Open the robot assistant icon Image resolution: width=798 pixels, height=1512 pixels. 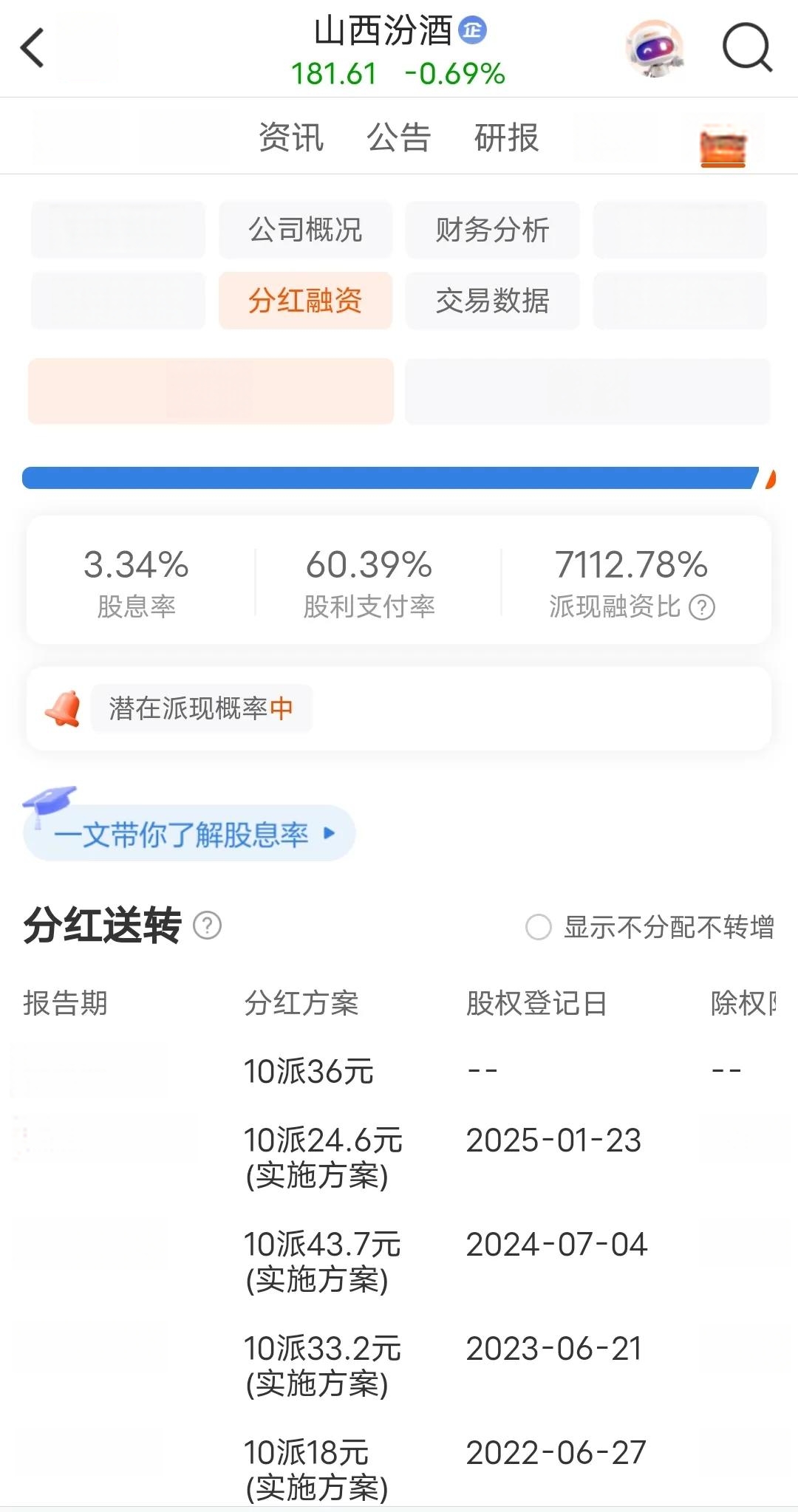pyautogui.click(x=655, y=49)
